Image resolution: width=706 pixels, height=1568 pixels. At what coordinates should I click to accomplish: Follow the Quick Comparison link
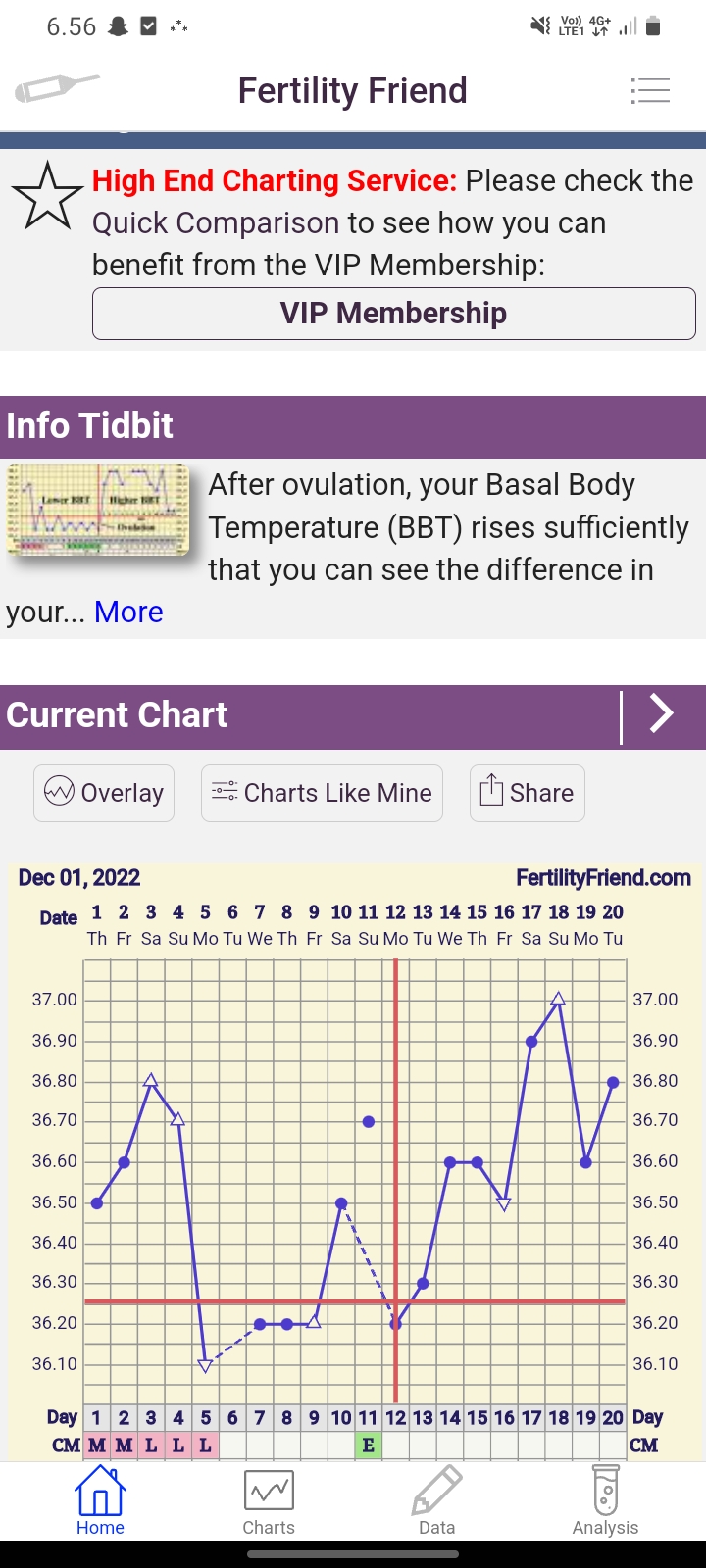(216, 223)
